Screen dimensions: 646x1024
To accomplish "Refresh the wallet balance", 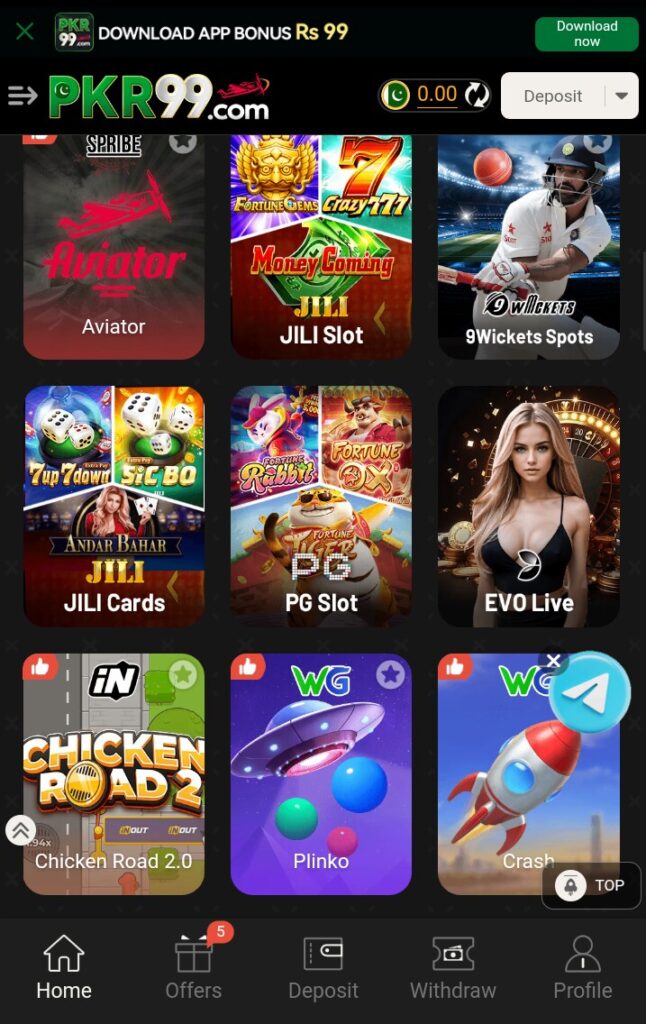I will point(477,96).
